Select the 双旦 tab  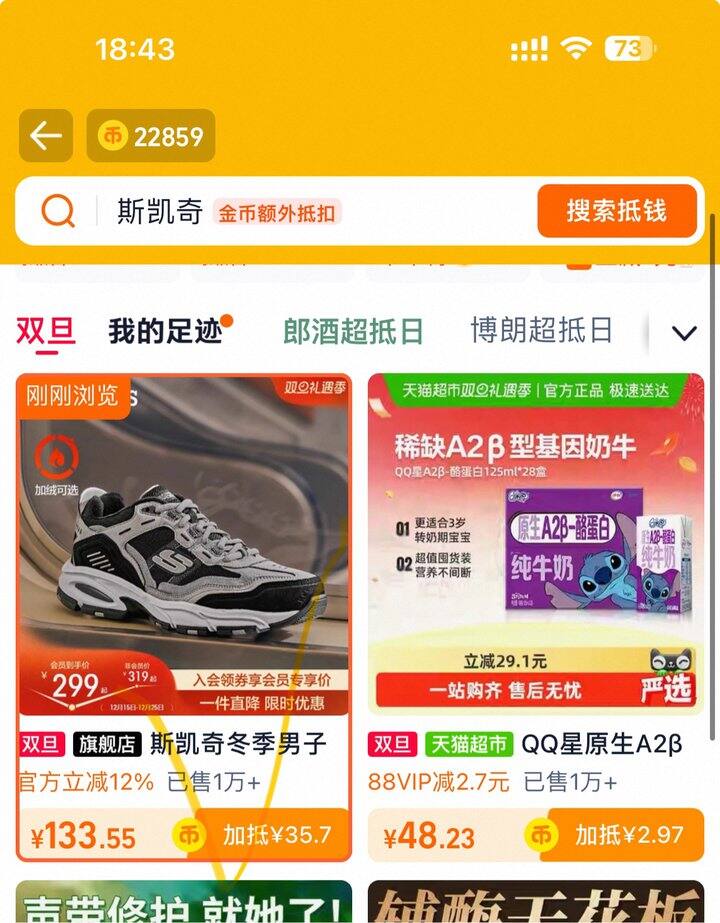[x=46, y=331]
